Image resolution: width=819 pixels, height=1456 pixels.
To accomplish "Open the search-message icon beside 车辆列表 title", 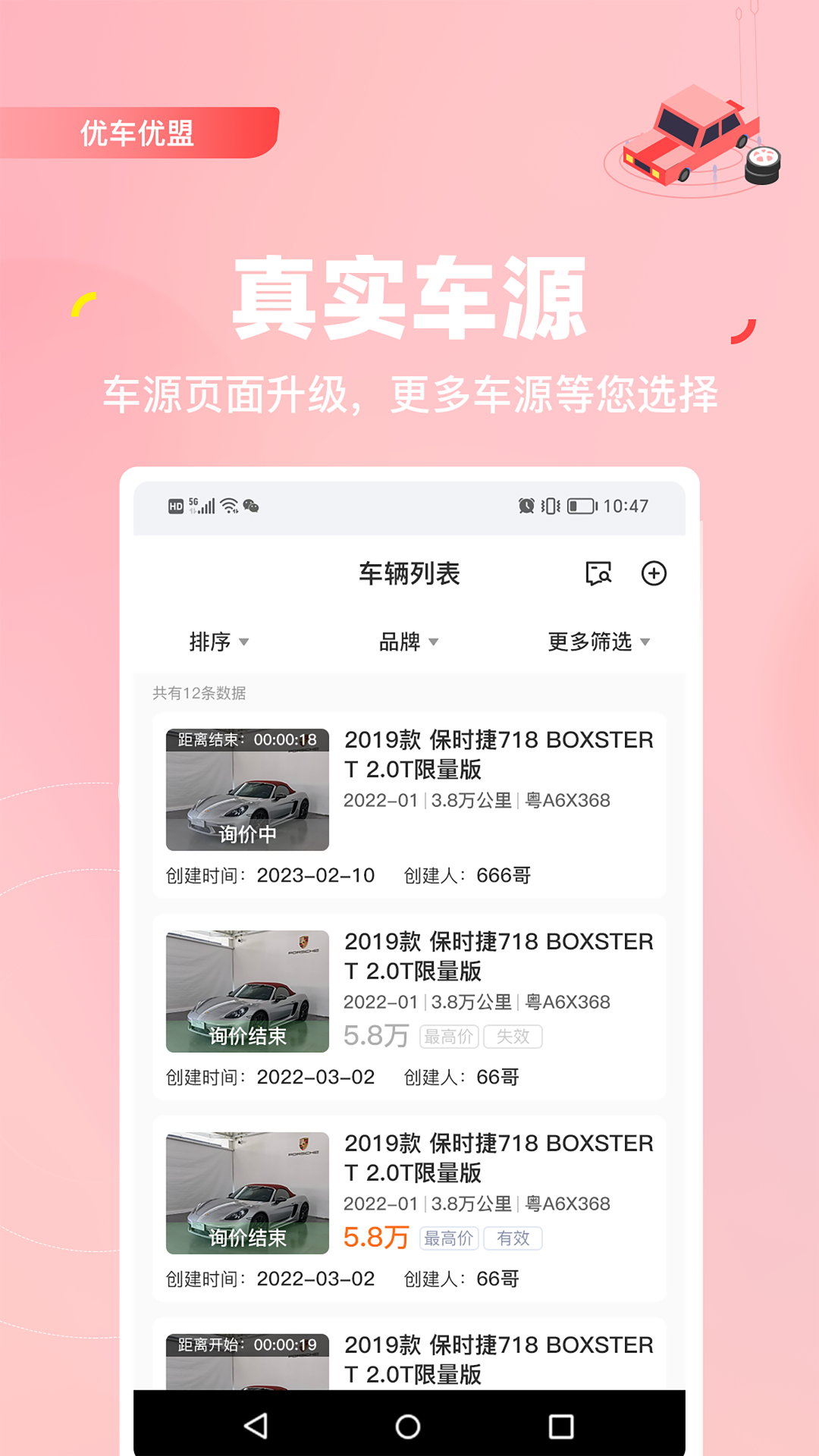I will [598, 575].
